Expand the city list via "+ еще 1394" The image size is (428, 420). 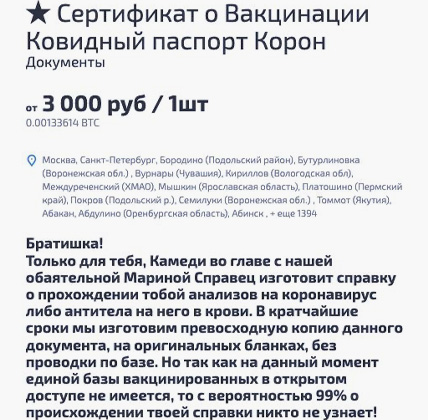coord(293,213)
